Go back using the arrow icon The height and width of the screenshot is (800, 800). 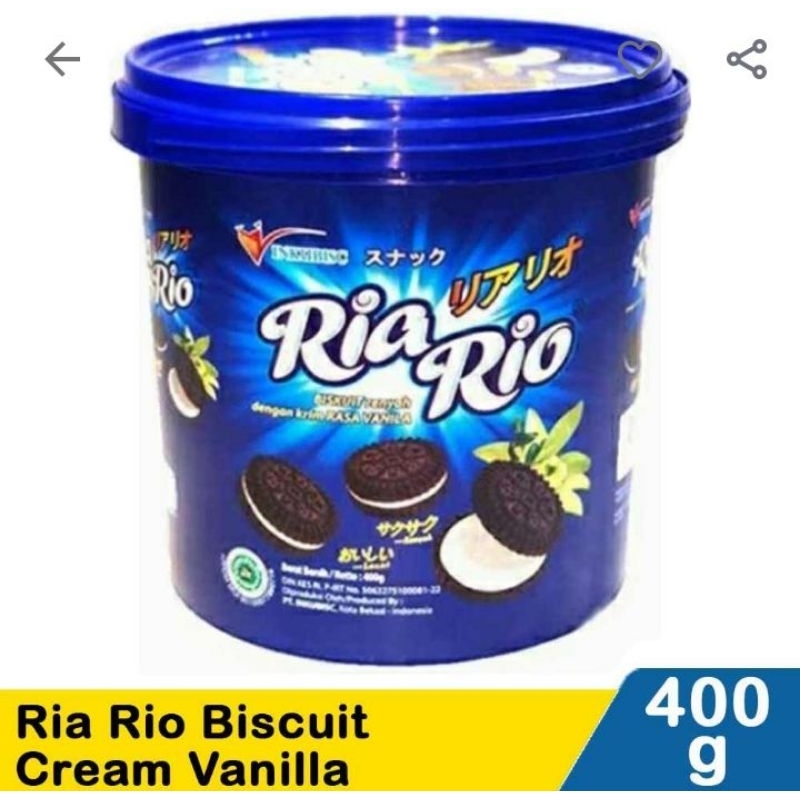coord(62,59)
